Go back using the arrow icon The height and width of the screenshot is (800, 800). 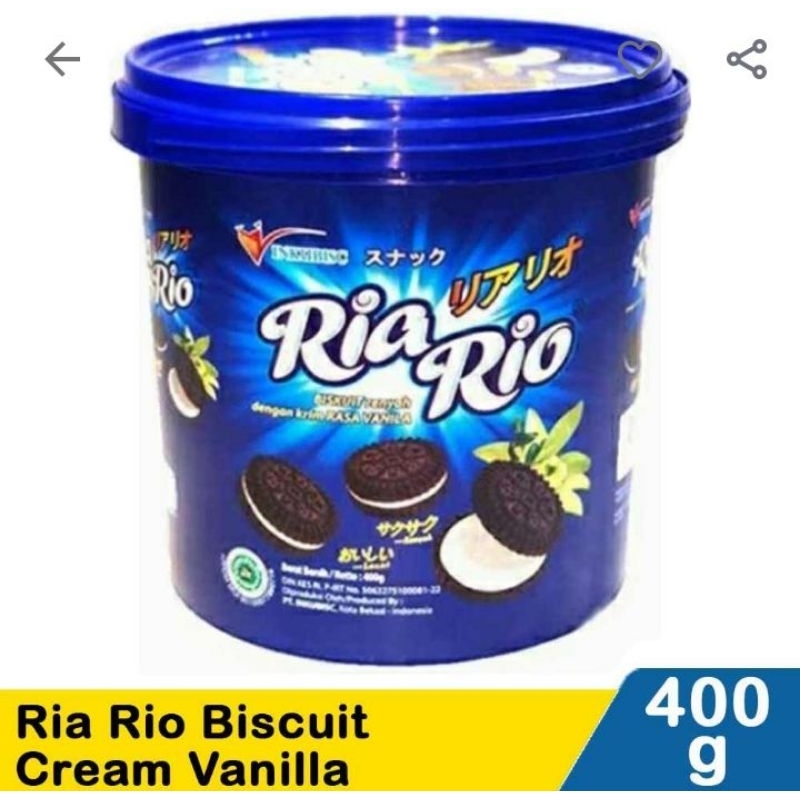coord(62,59)
